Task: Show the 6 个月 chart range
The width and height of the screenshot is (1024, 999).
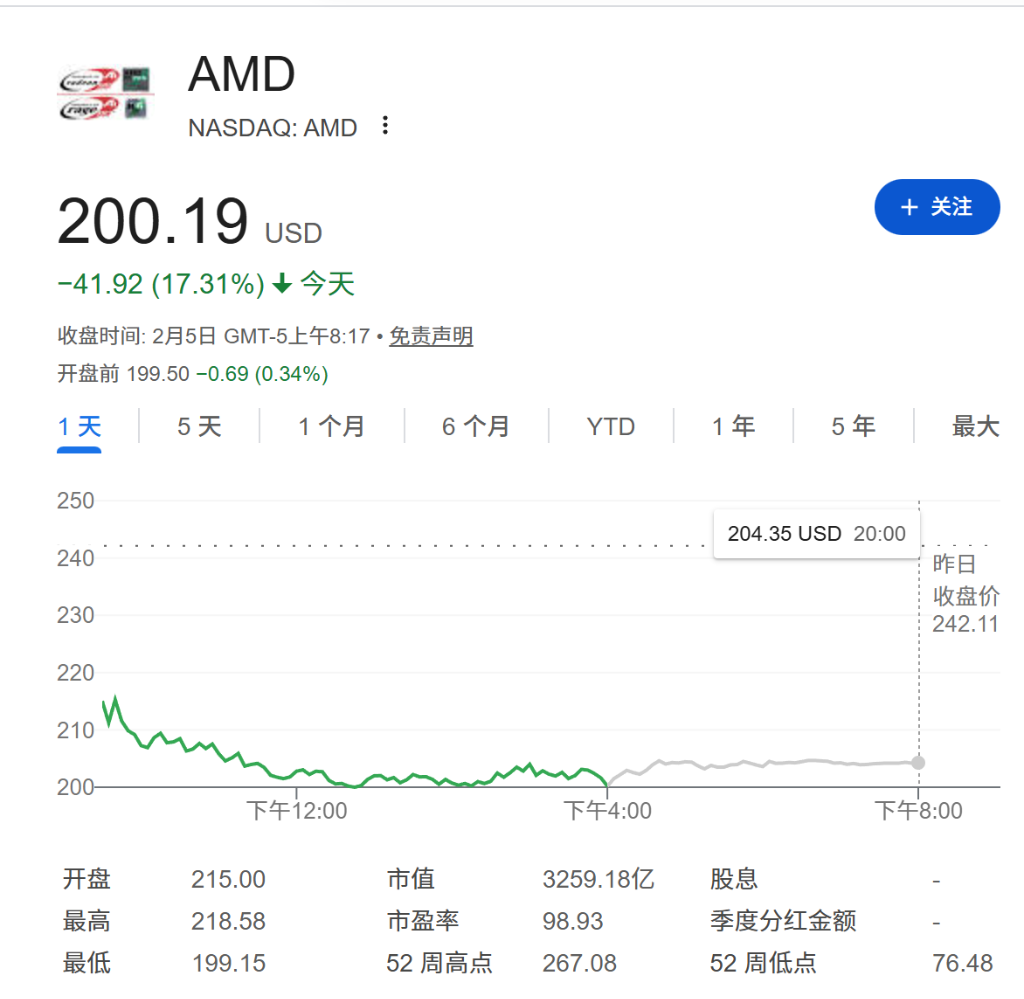Action: (476, 427)
